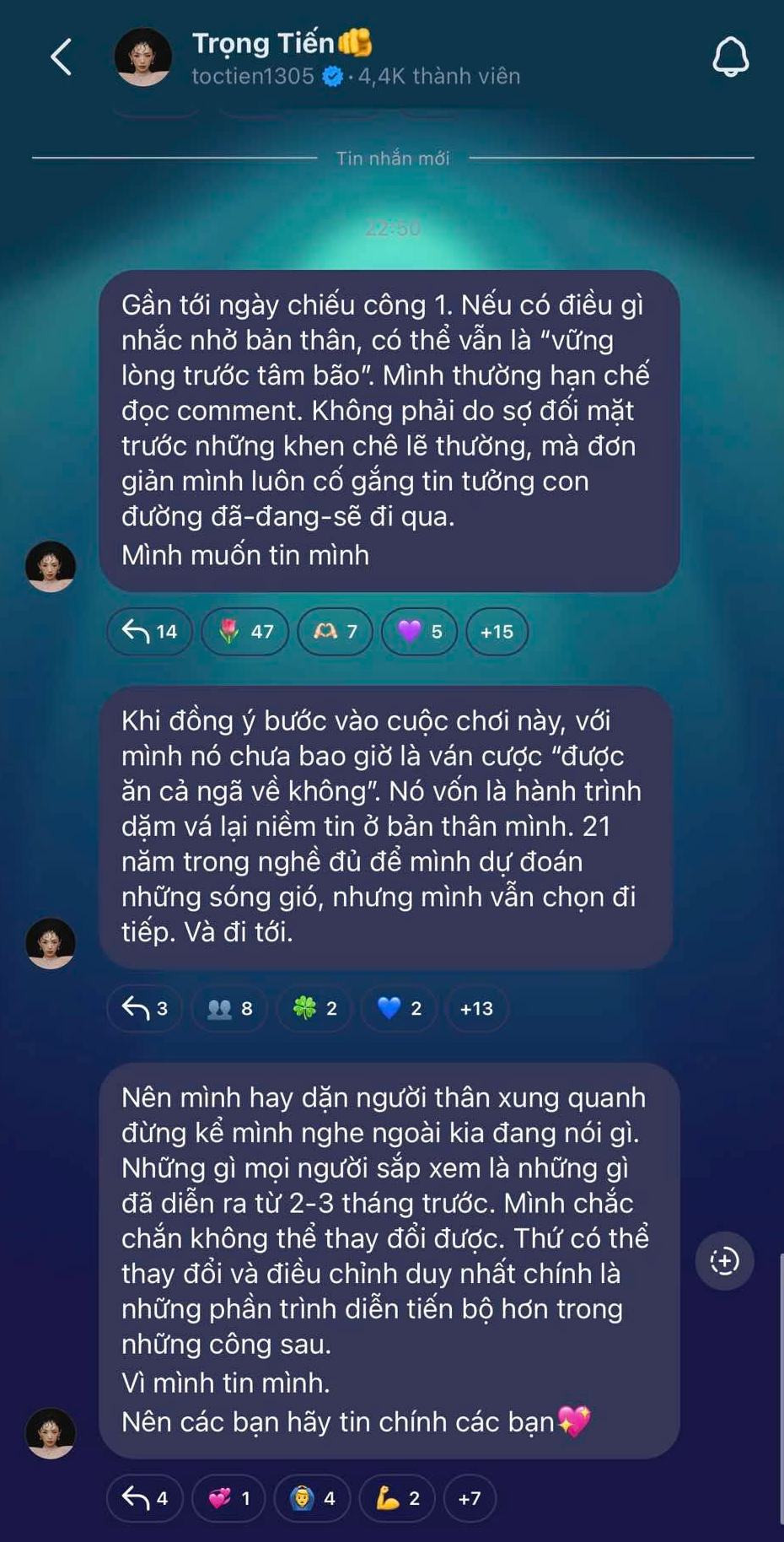Viewport: 784px width, 1542px height.
Task: Open the sender avatar beside first message
Action: click(51, 566)
